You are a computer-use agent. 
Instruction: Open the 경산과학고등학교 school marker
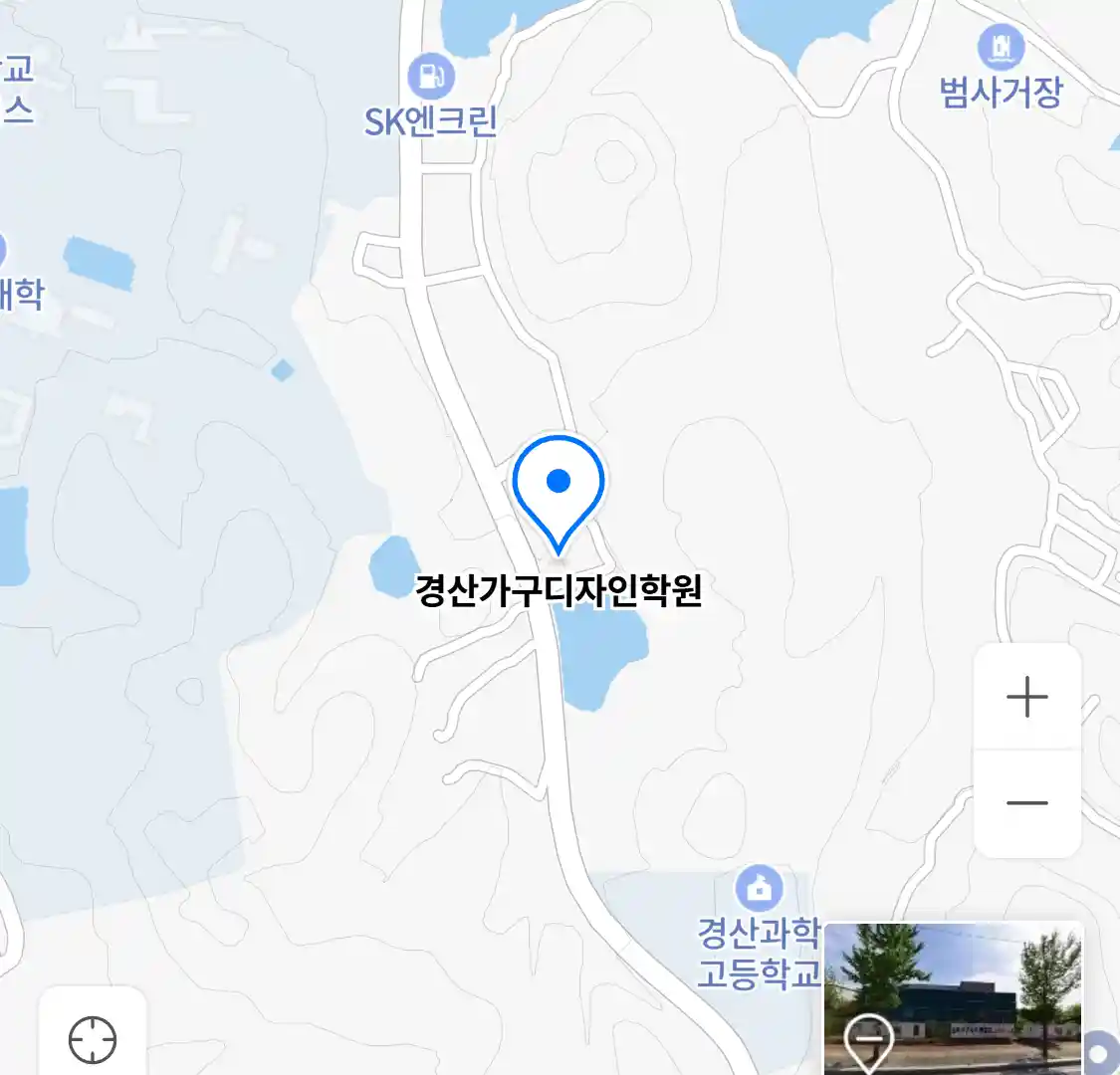coord(759,888)
